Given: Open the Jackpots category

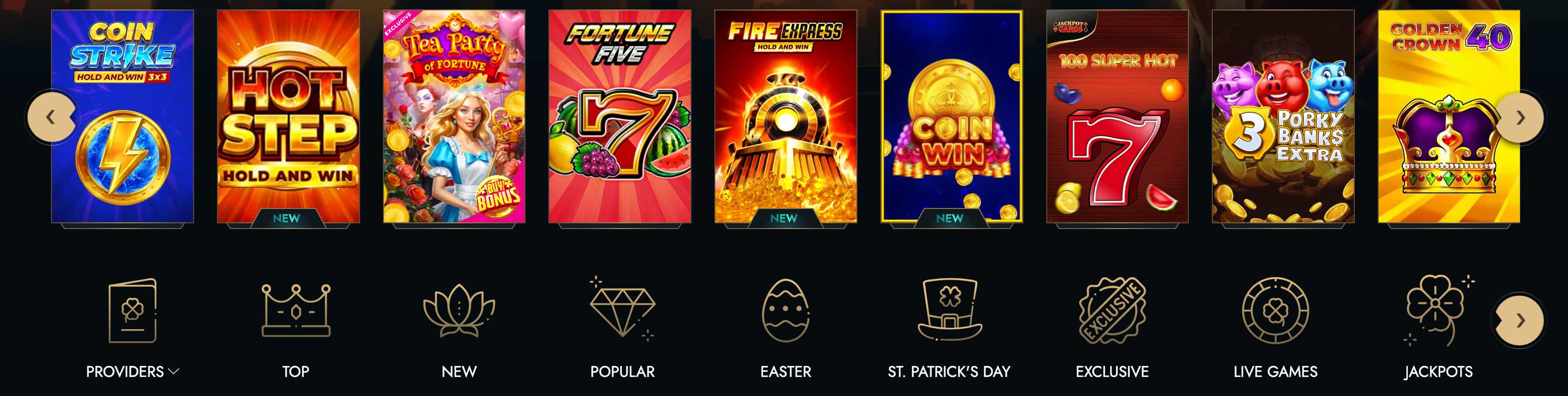Looking at the screenshot, I should [1438, 329].
